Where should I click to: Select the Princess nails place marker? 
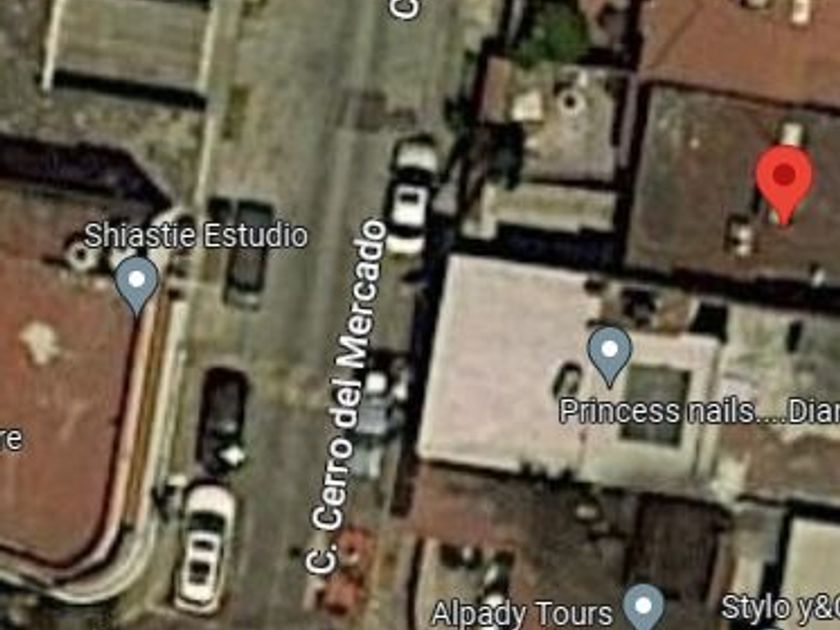tap(610, 356)
